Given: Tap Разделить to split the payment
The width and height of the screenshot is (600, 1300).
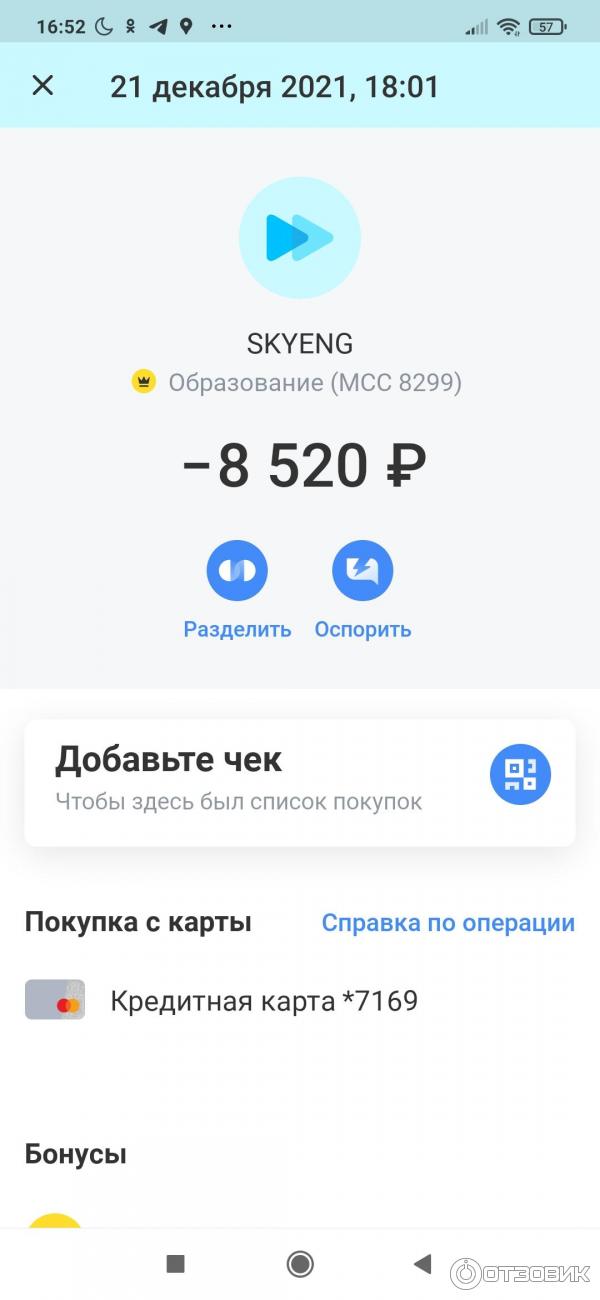Looking at the screenshot, I should [237, 571].
